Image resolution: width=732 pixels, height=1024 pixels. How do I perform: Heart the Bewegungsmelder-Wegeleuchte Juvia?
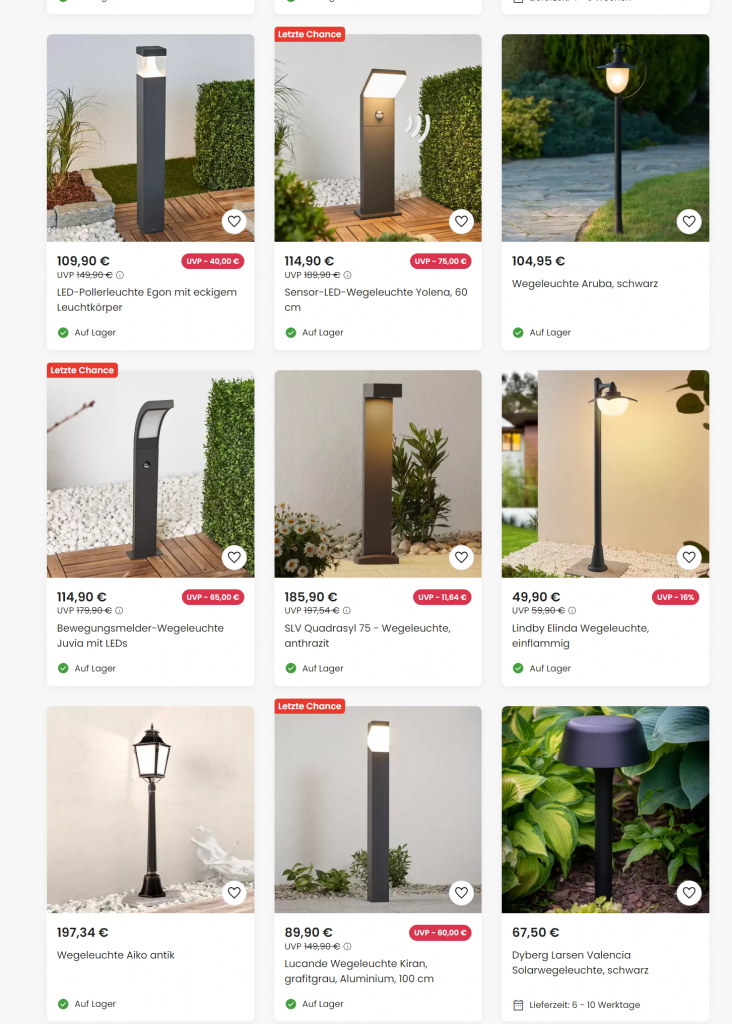click(234, 557)
